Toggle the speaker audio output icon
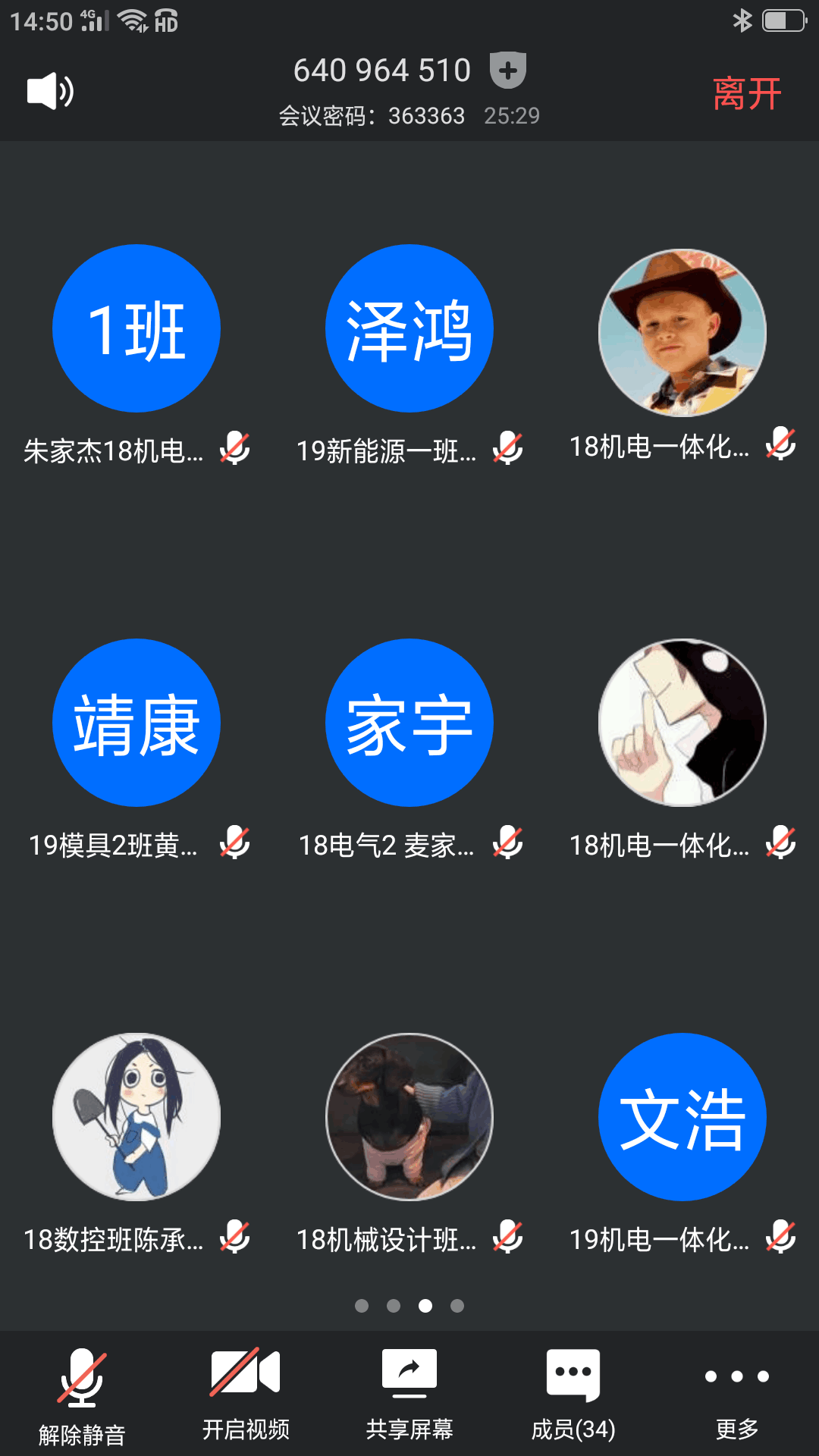 coord(50,92)
